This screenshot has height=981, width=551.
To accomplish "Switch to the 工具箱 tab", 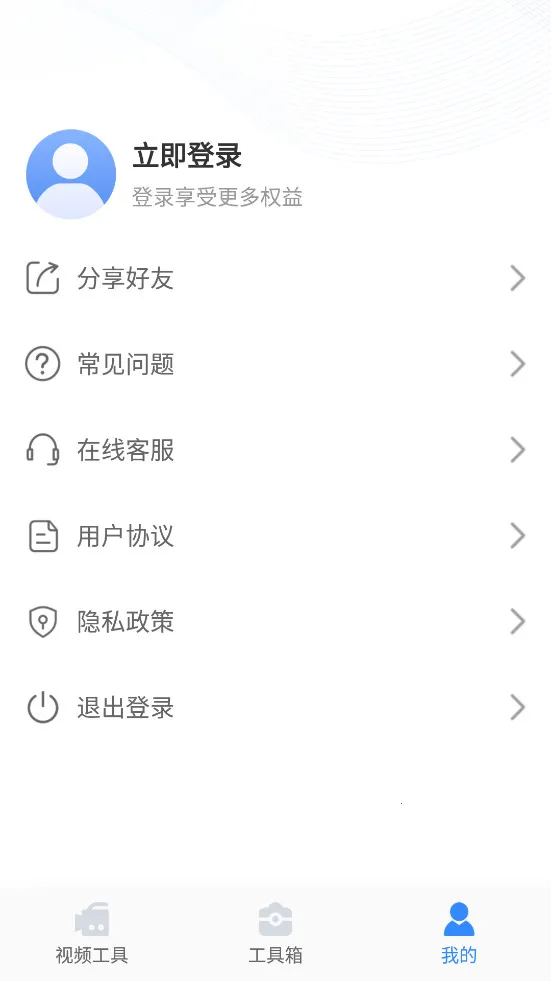I will [x=275, y=933].
